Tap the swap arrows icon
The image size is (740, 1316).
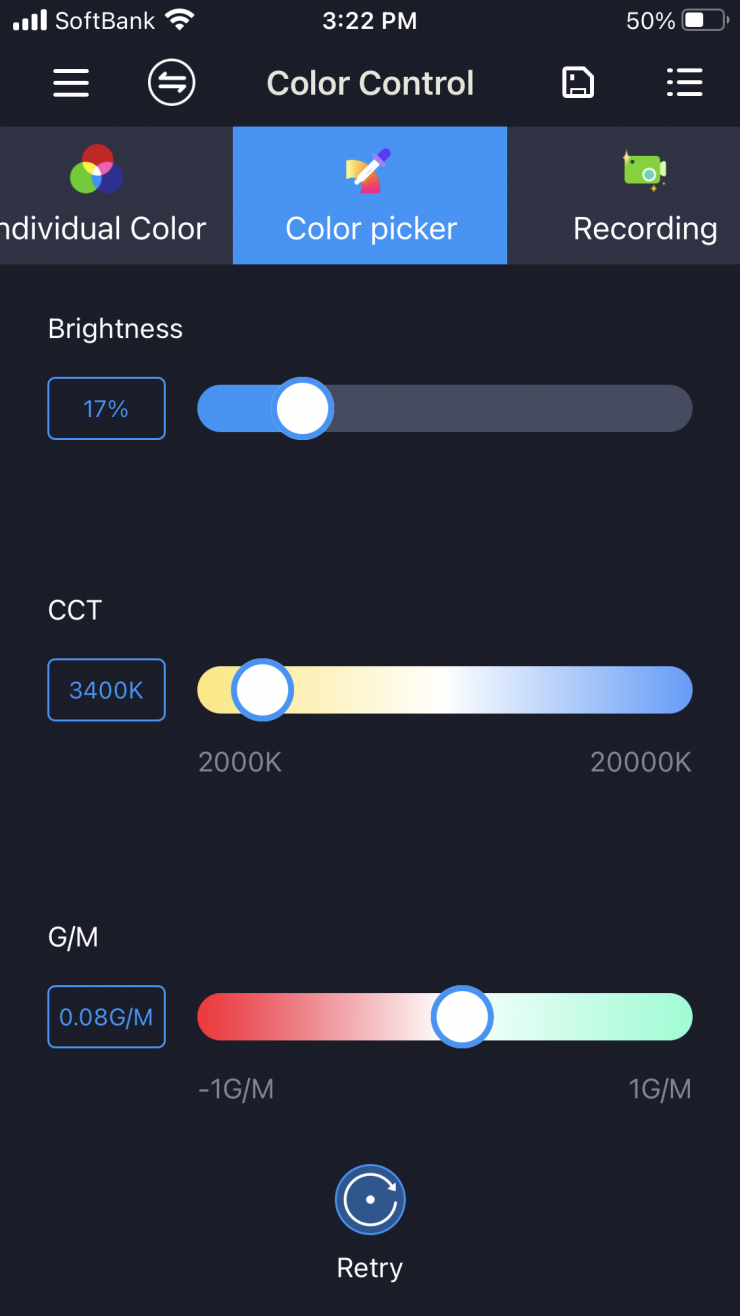tap(171, 83)
